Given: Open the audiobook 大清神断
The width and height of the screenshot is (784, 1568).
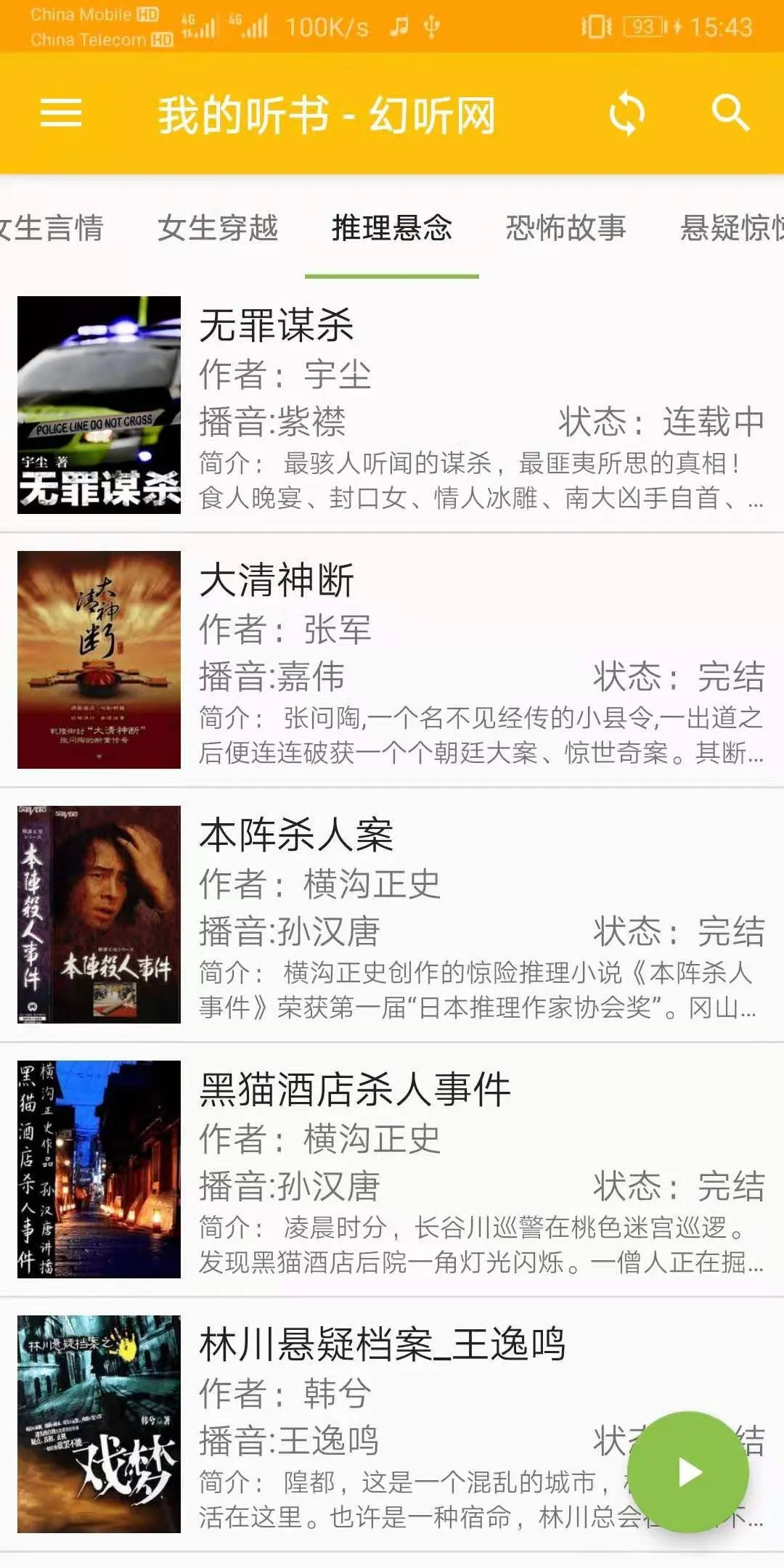Looking at the screenshot, I should pyautogui.click(x=392, y=660).
